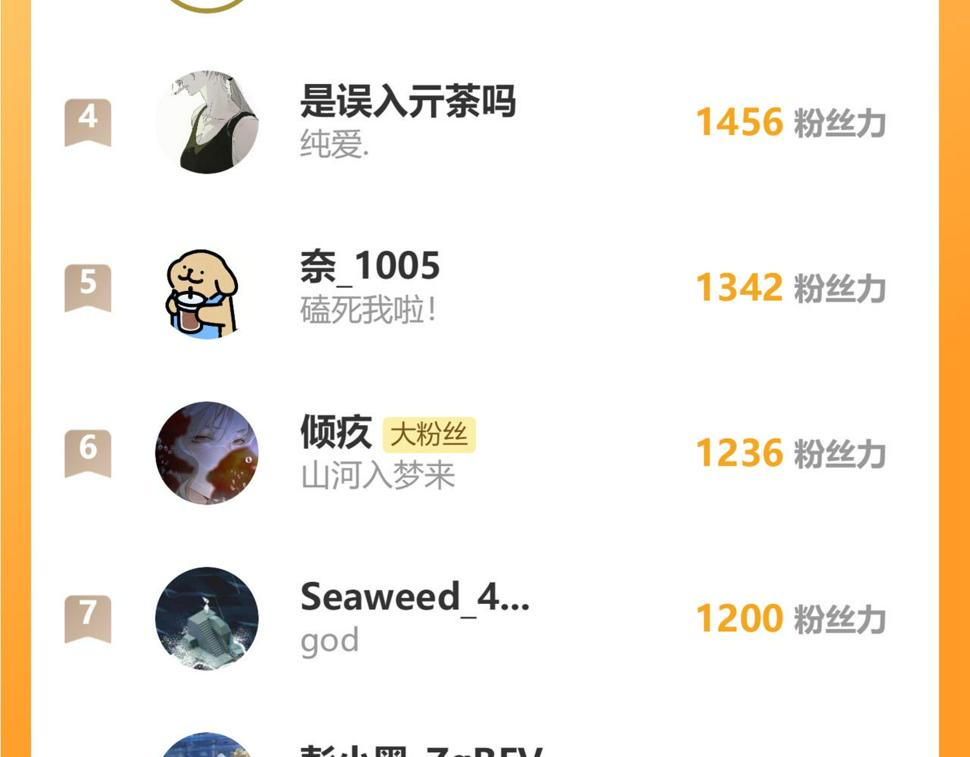View 倾疚's fan ranking row

tap(485, 453)
